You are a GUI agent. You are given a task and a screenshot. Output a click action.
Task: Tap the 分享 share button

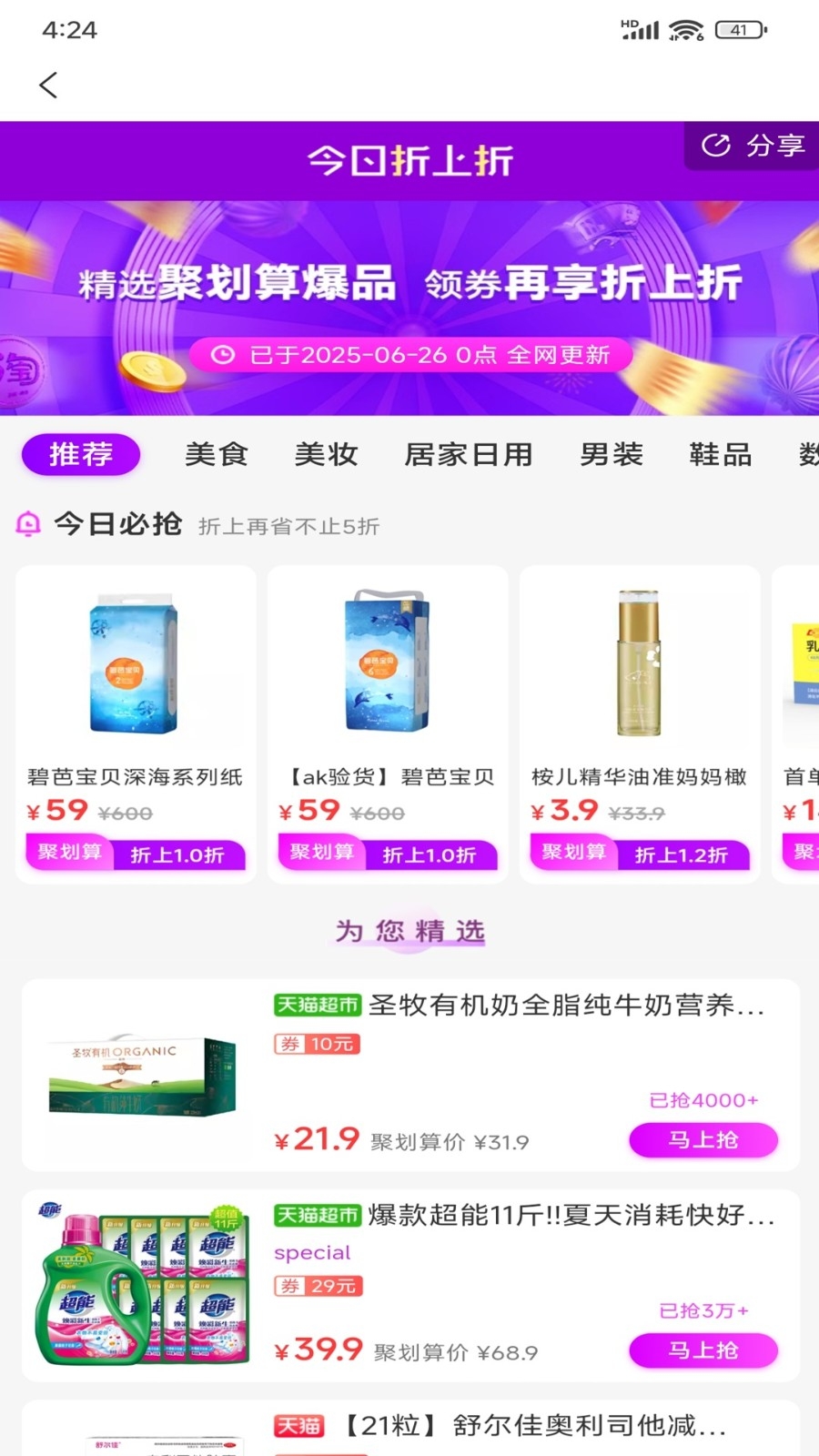[x=753, y=146]
